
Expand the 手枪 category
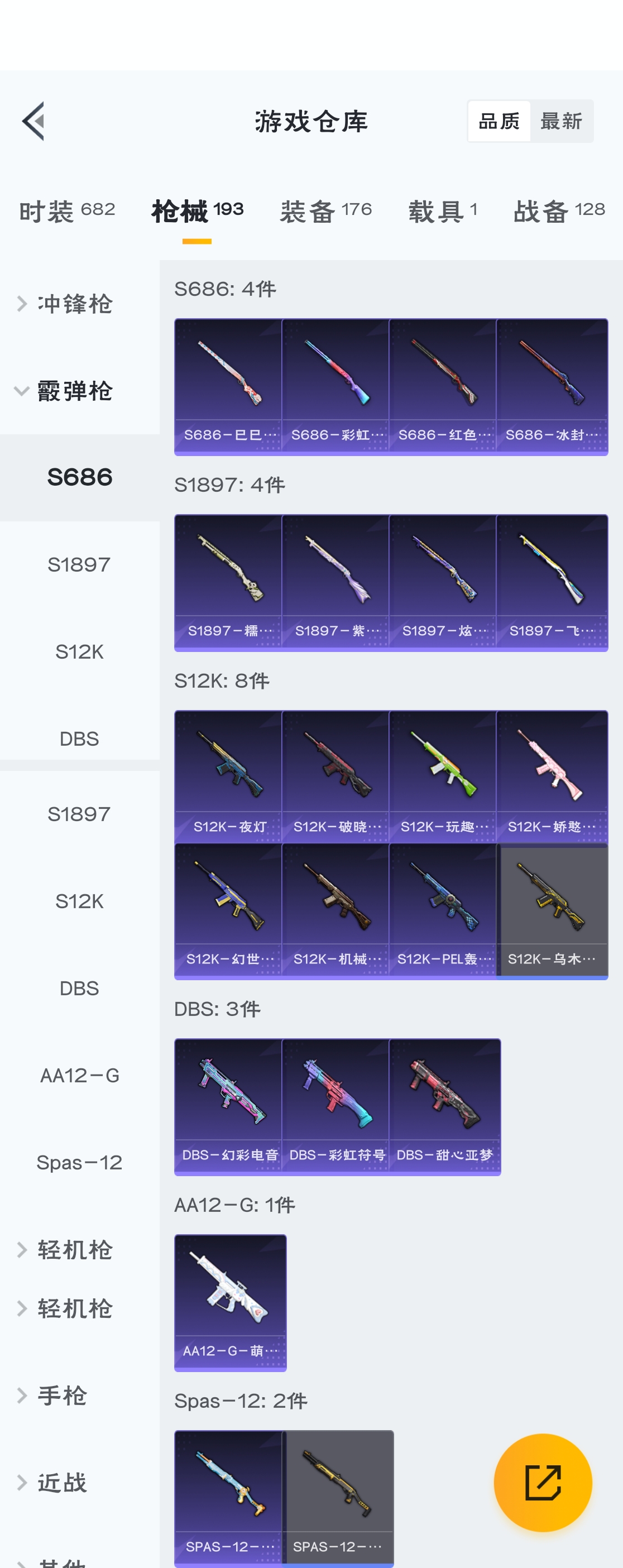click(x=61, y=1395)
